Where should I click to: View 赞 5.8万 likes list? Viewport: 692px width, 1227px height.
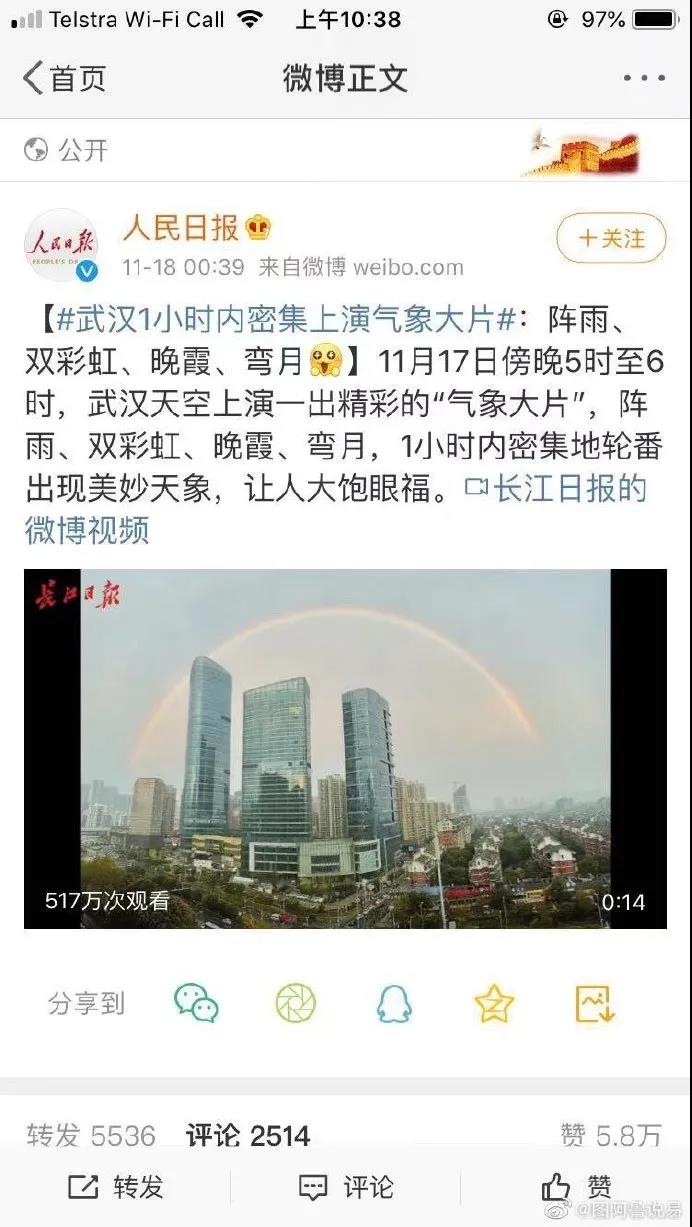611,1136
